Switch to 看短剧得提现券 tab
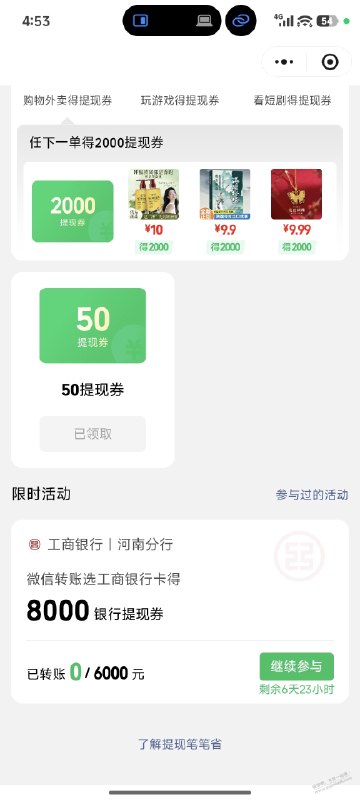 [293, 101]
